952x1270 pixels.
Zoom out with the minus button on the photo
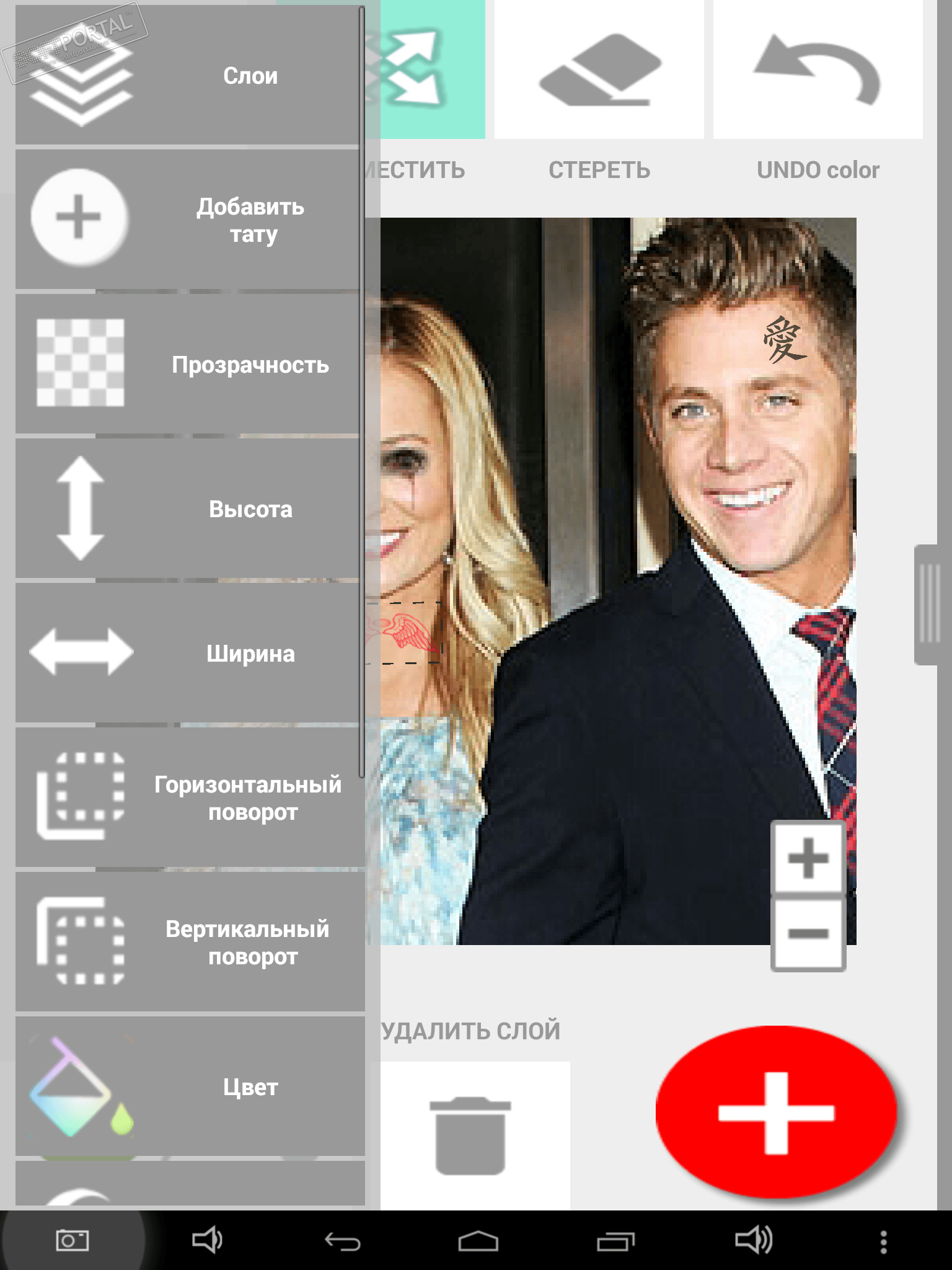pos(808,934)
